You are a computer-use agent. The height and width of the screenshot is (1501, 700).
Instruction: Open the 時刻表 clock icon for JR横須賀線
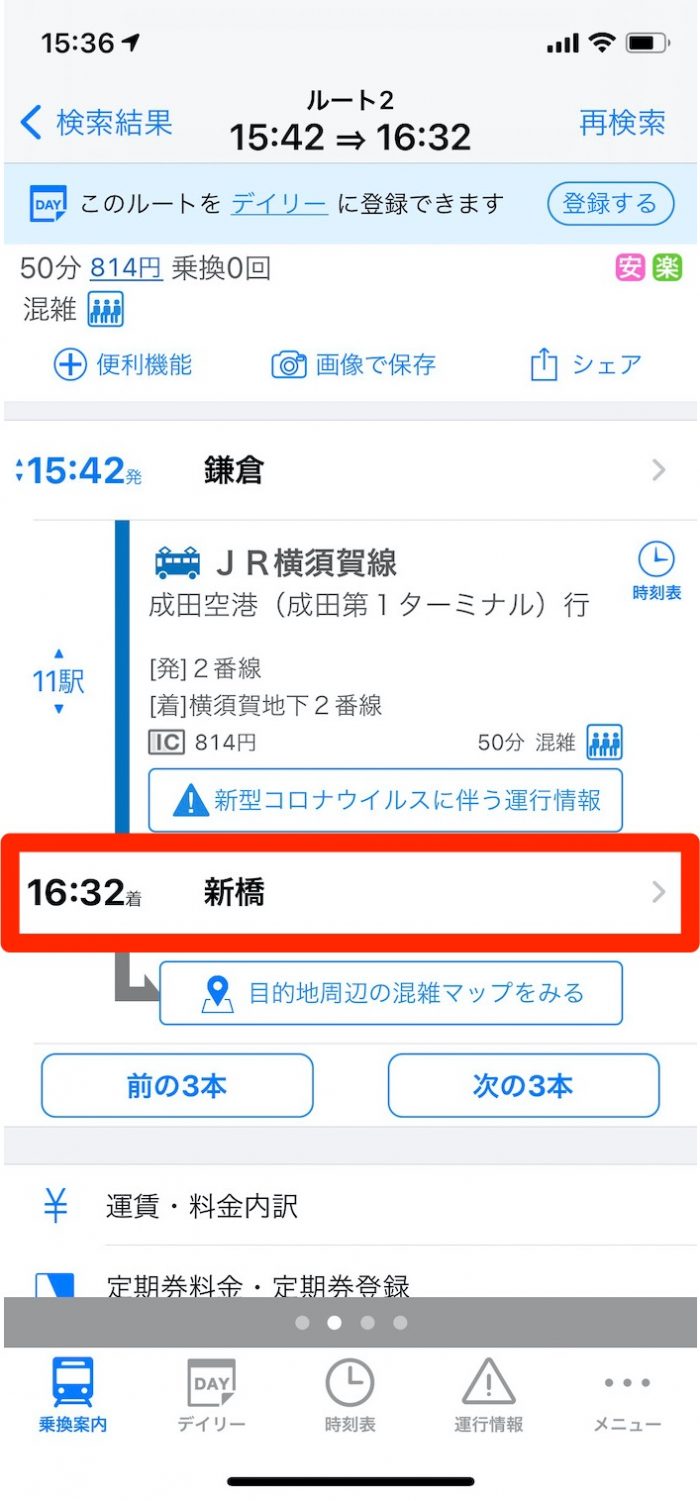[x=656, y=570]
